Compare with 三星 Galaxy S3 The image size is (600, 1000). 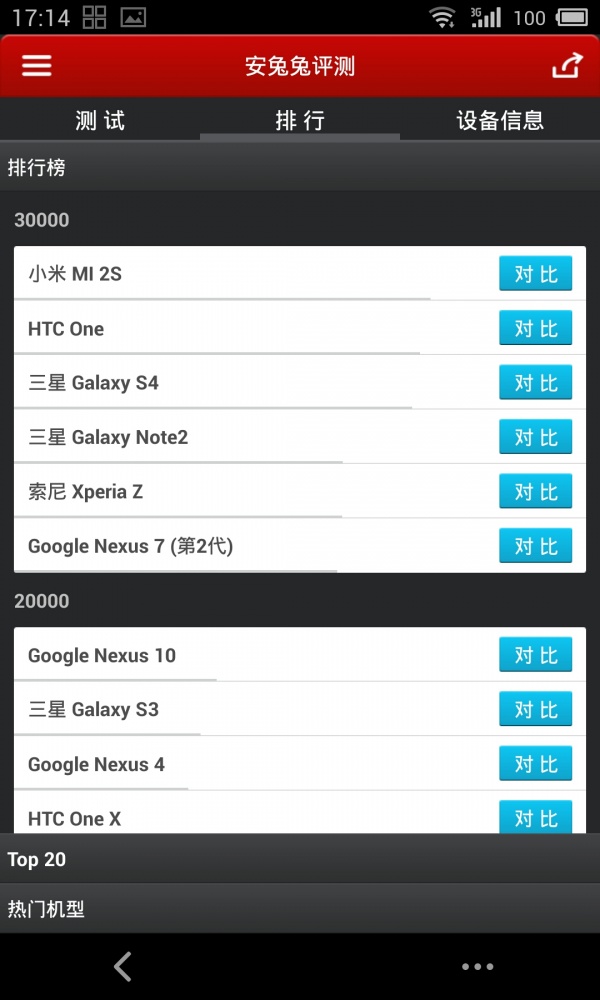535,709
